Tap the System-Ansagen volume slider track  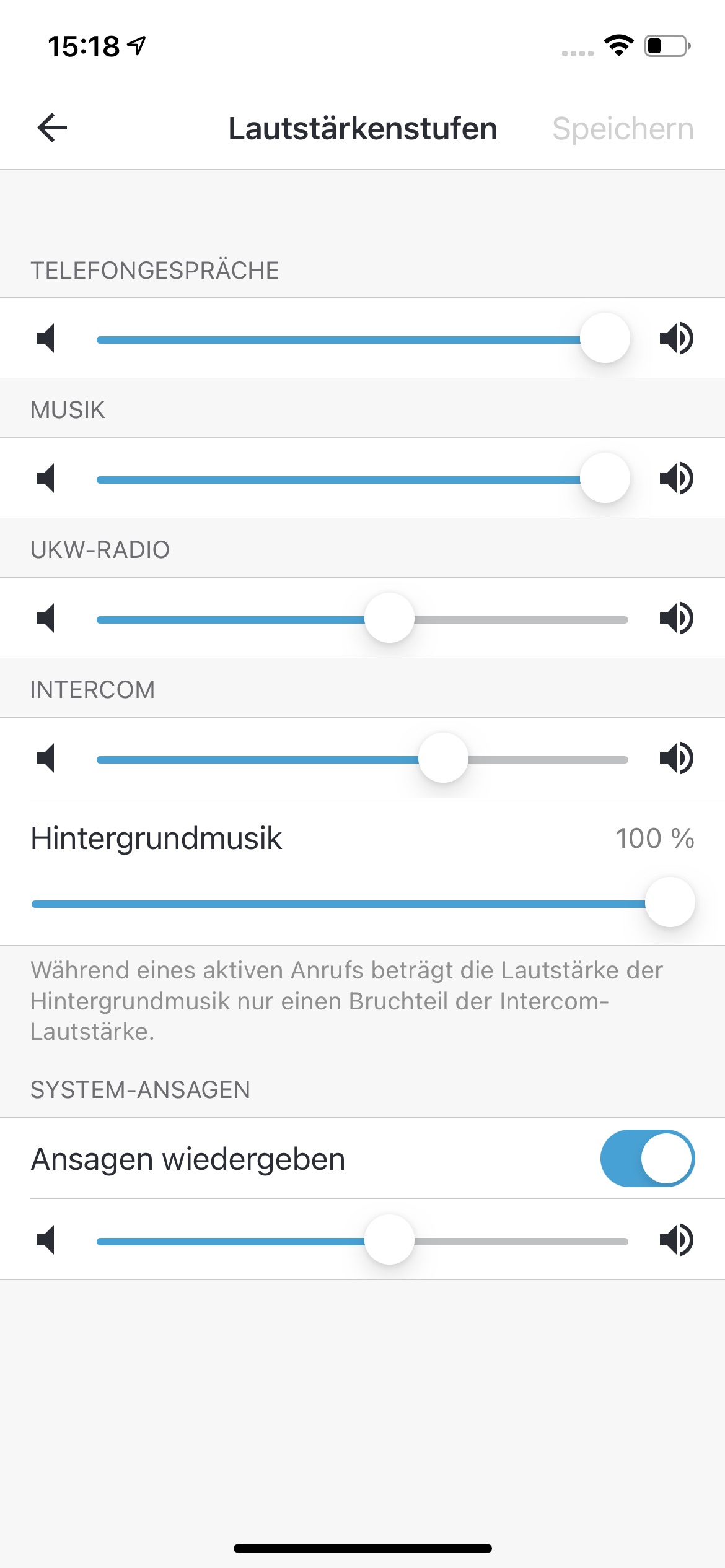coord(362,1240)
